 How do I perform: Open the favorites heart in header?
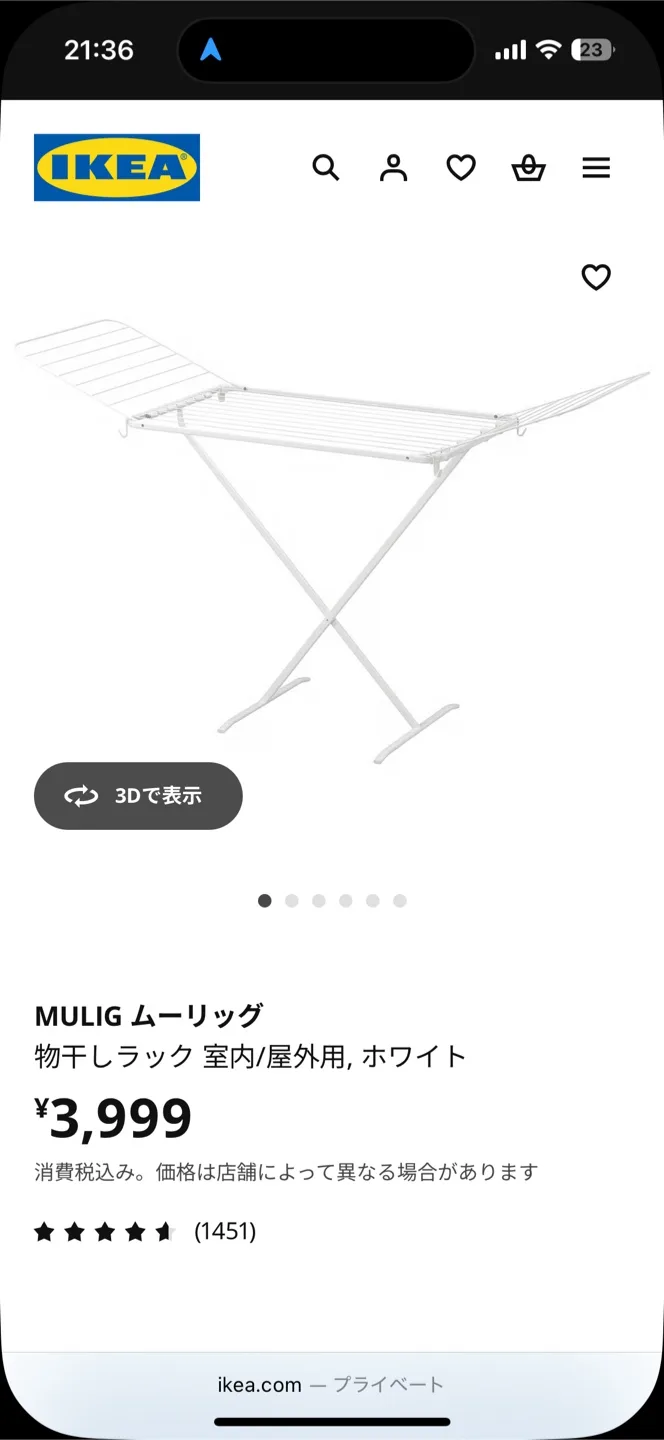[x=461, y=167]
